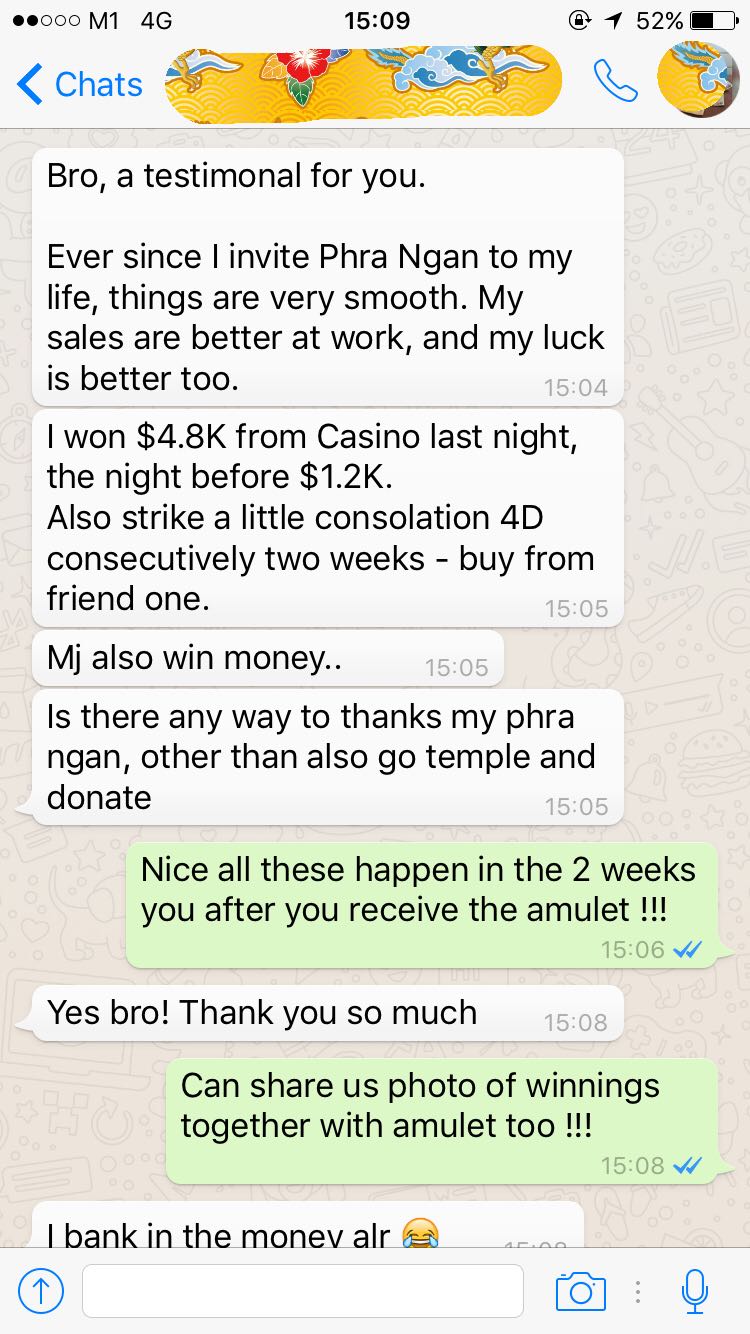Focus the message text field

pos(302,1291)
